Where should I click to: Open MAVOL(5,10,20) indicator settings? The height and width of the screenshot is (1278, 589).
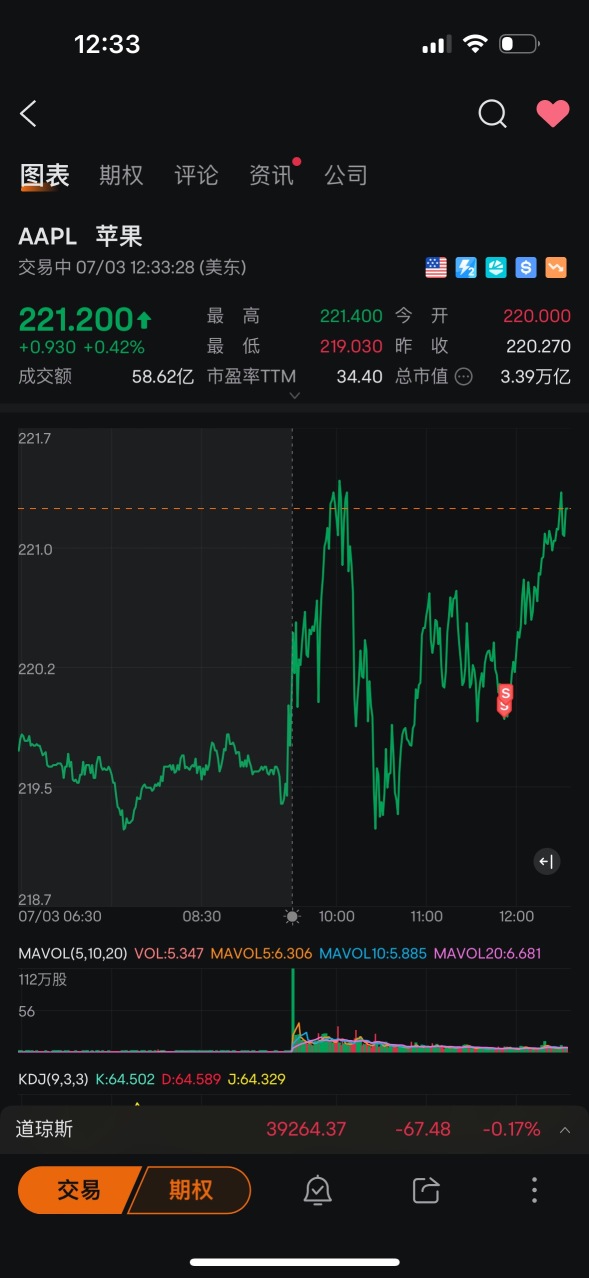pos(73,954)
